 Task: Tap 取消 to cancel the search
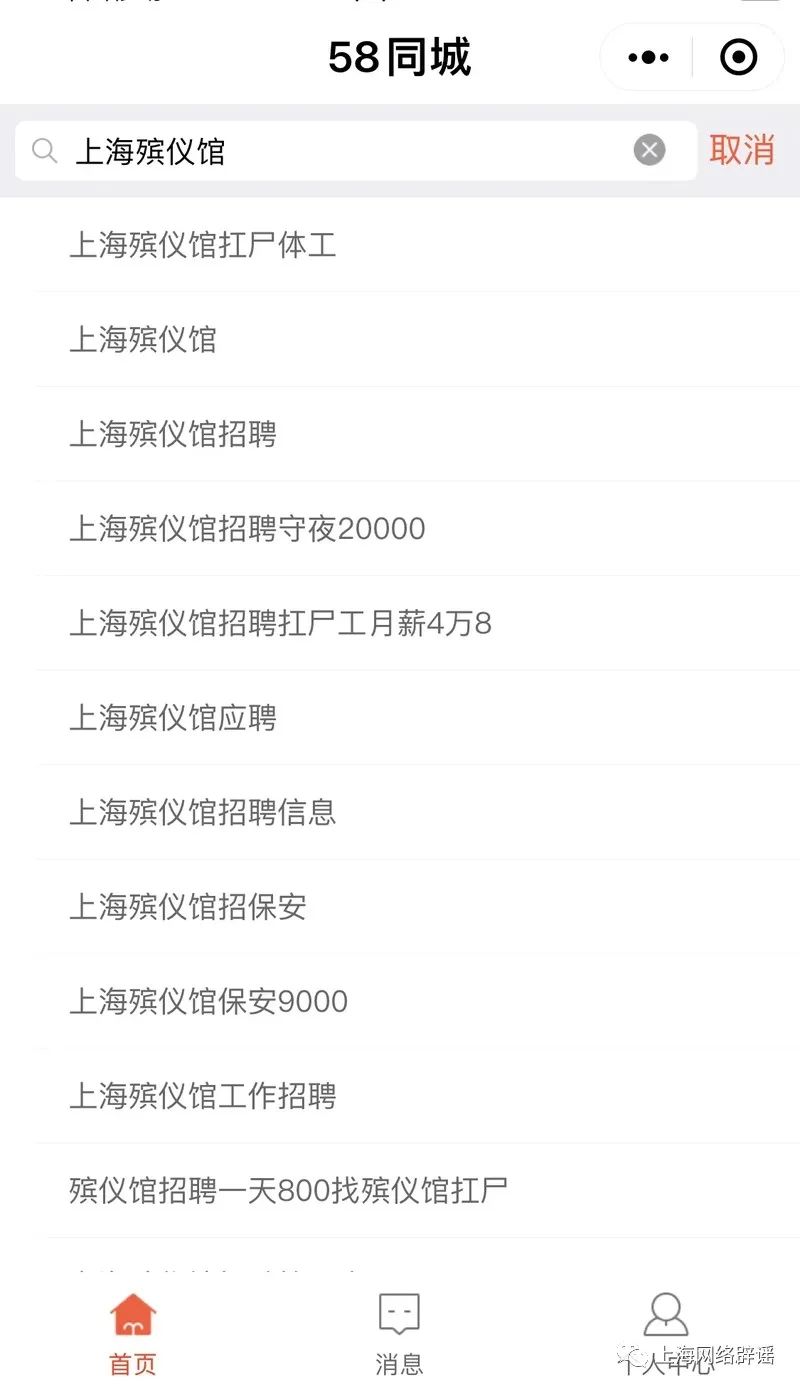coord(742,150)
